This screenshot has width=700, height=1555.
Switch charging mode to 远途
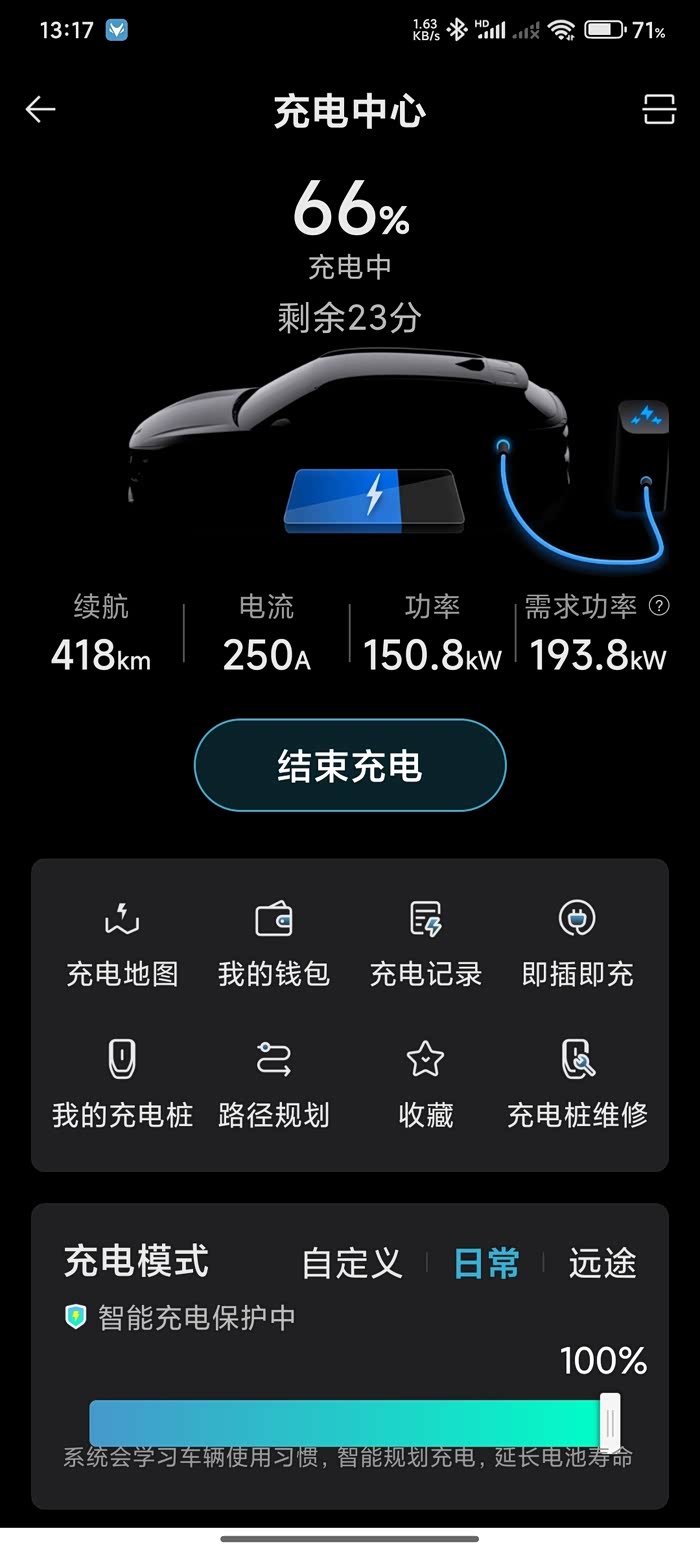(603, 1263)
